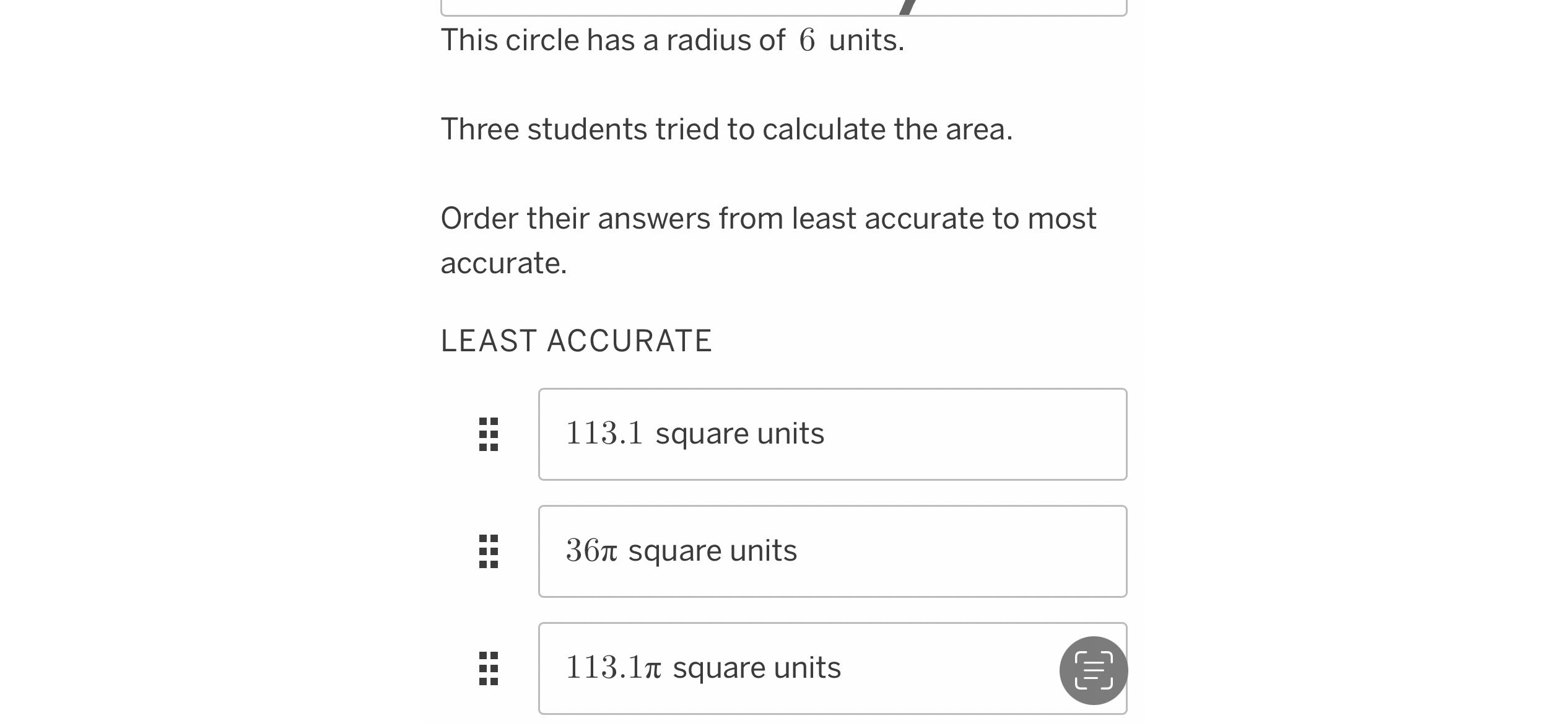Tap drag handle beside 113.1 square units
The width and height of the screenshot is (1568, 723).
pos(489,434)
